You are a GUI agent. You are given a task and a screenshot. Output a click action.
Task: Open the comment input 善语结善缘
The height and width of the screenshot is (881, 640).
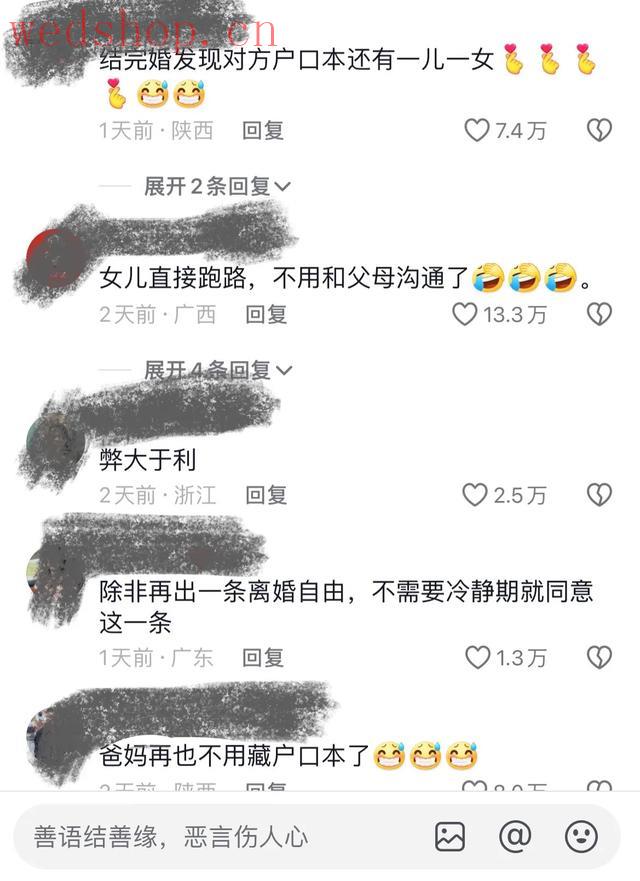tap(200, 836)
